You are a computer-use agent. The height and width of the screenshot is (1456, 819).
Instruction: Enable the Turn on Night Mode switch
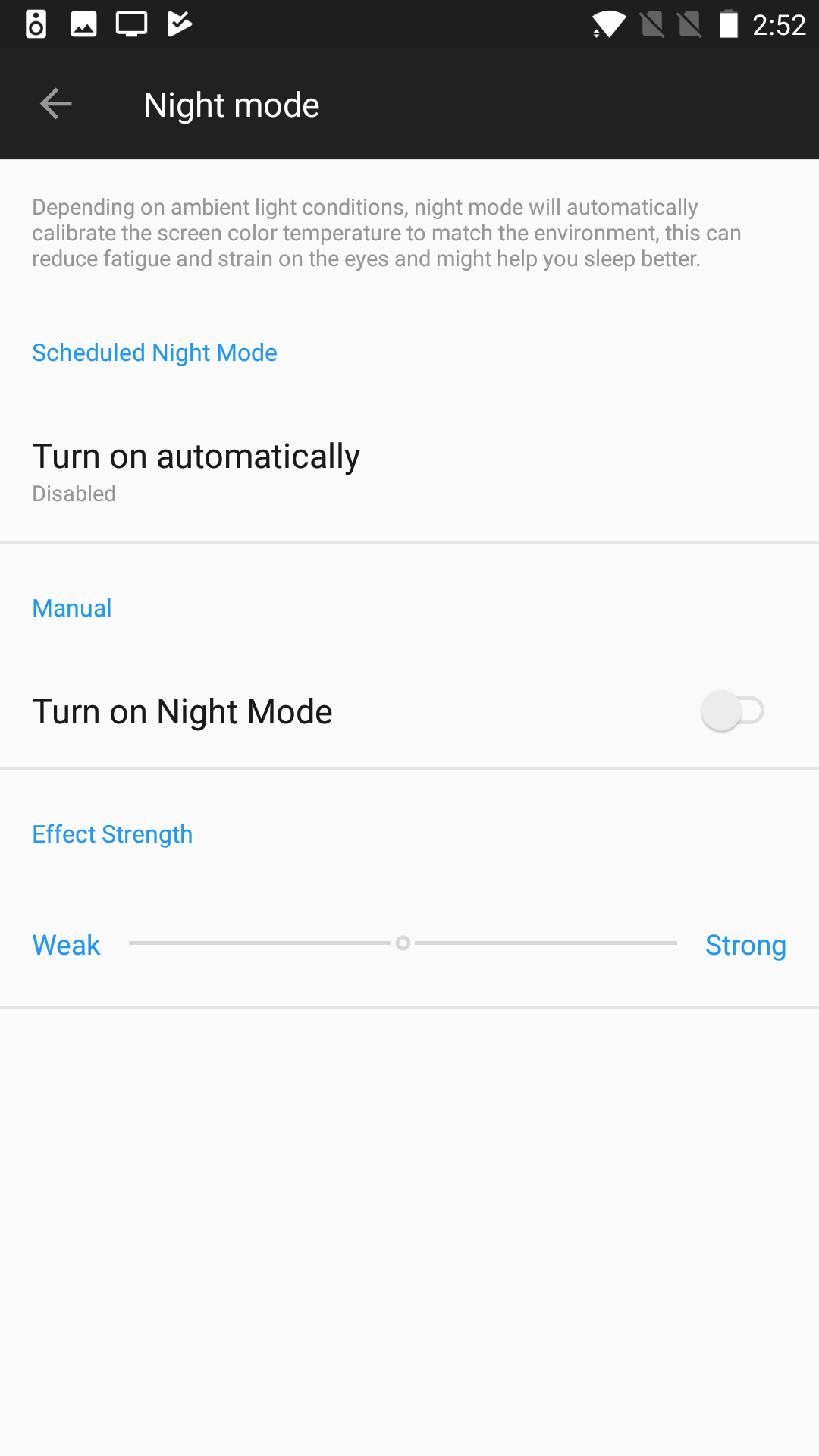click(732, 711)
